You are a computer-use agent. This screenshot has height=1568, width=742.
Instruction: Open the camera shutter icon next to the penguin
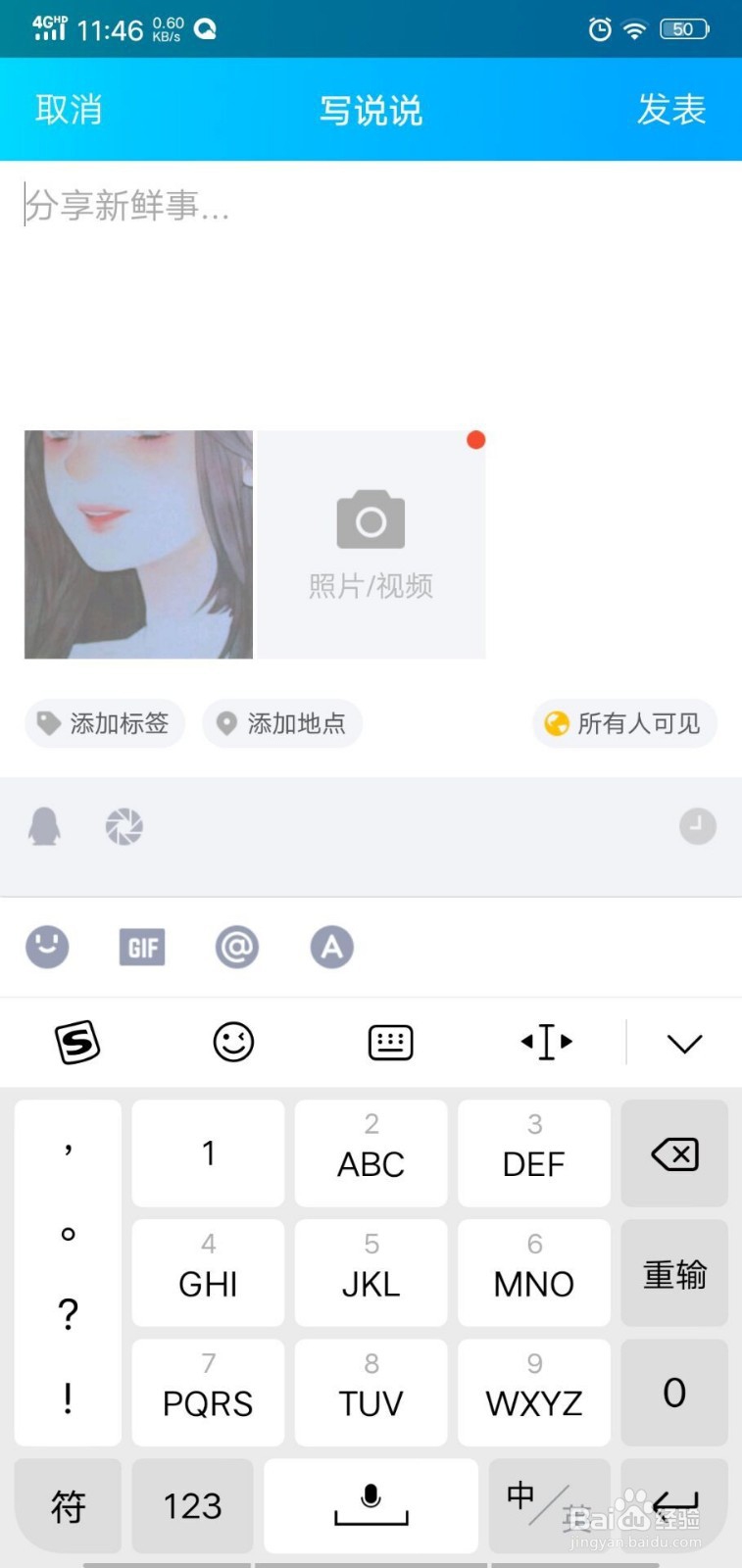coord(124,826)
